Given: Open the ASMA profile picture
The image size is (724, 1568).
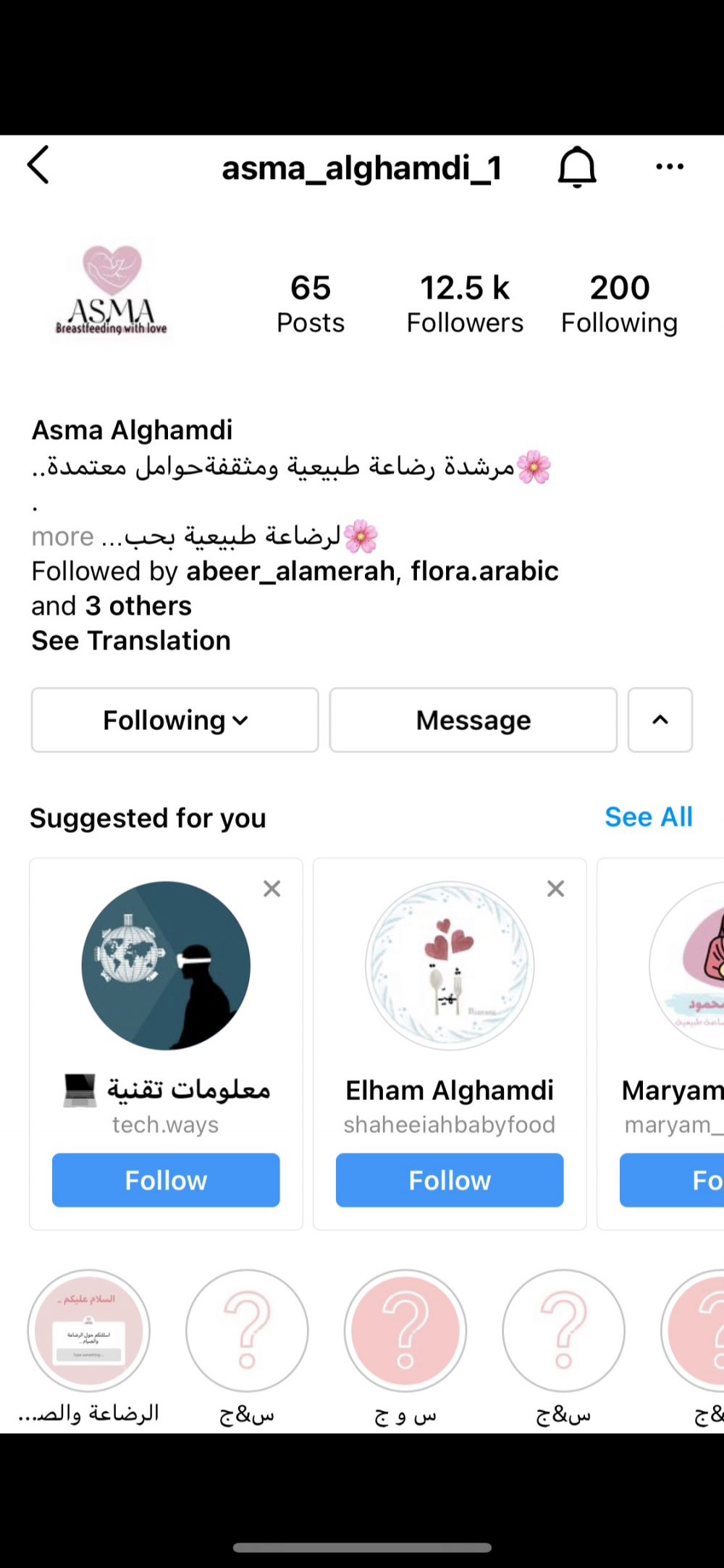Looking at the screenshot, I should tap(111, 291).
